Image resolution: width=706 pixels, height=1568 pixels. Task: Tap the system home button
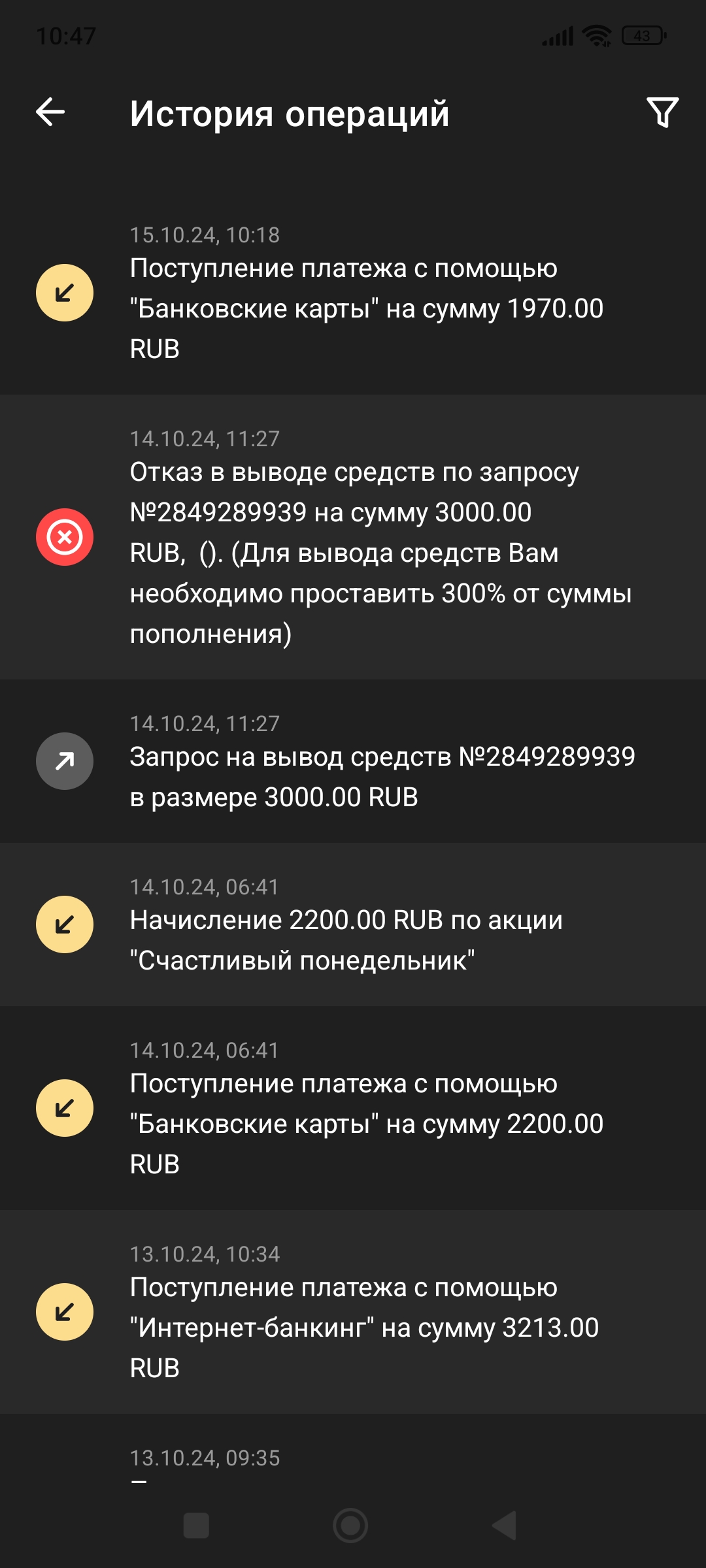[x=350, y=1526]
